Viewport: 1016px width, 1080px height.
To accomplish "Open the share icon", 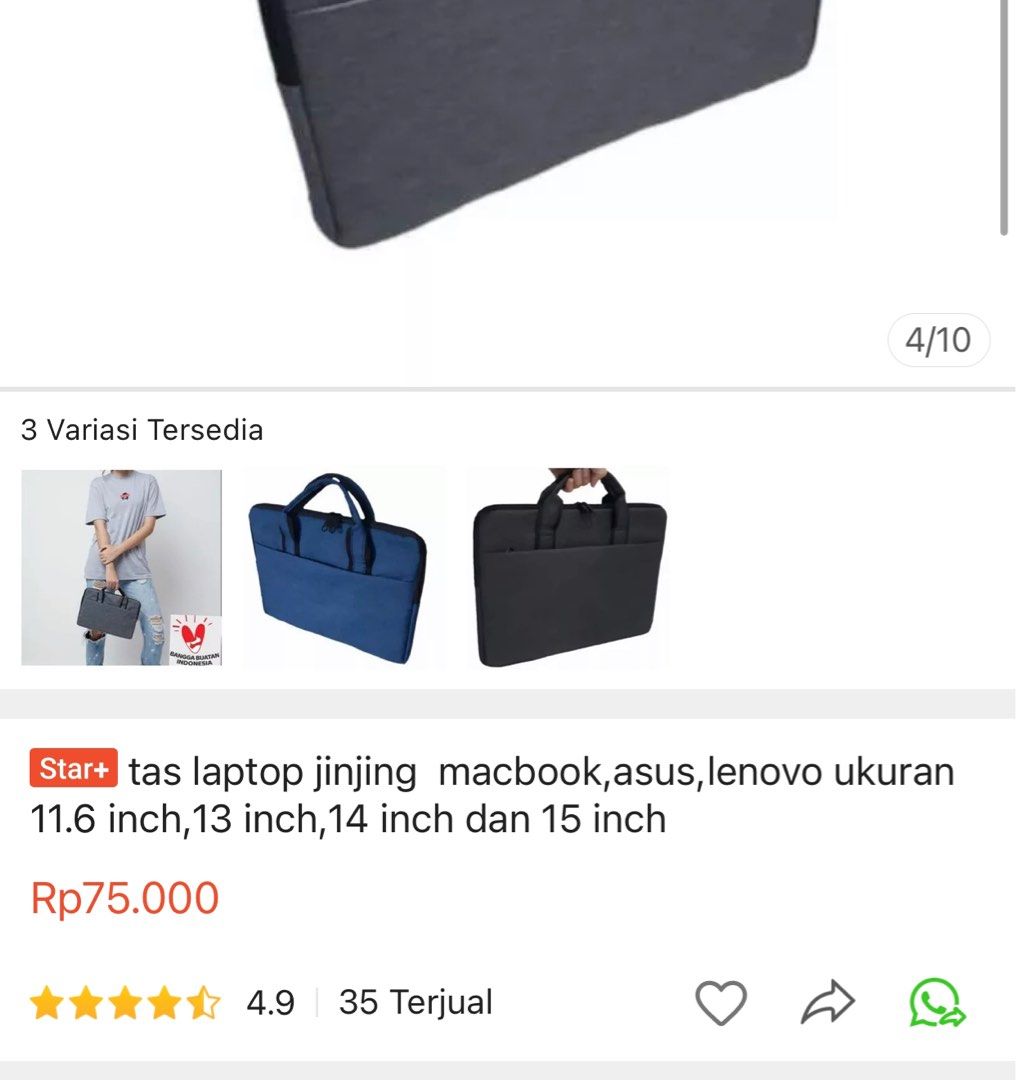I will (x=825, y=1001).
